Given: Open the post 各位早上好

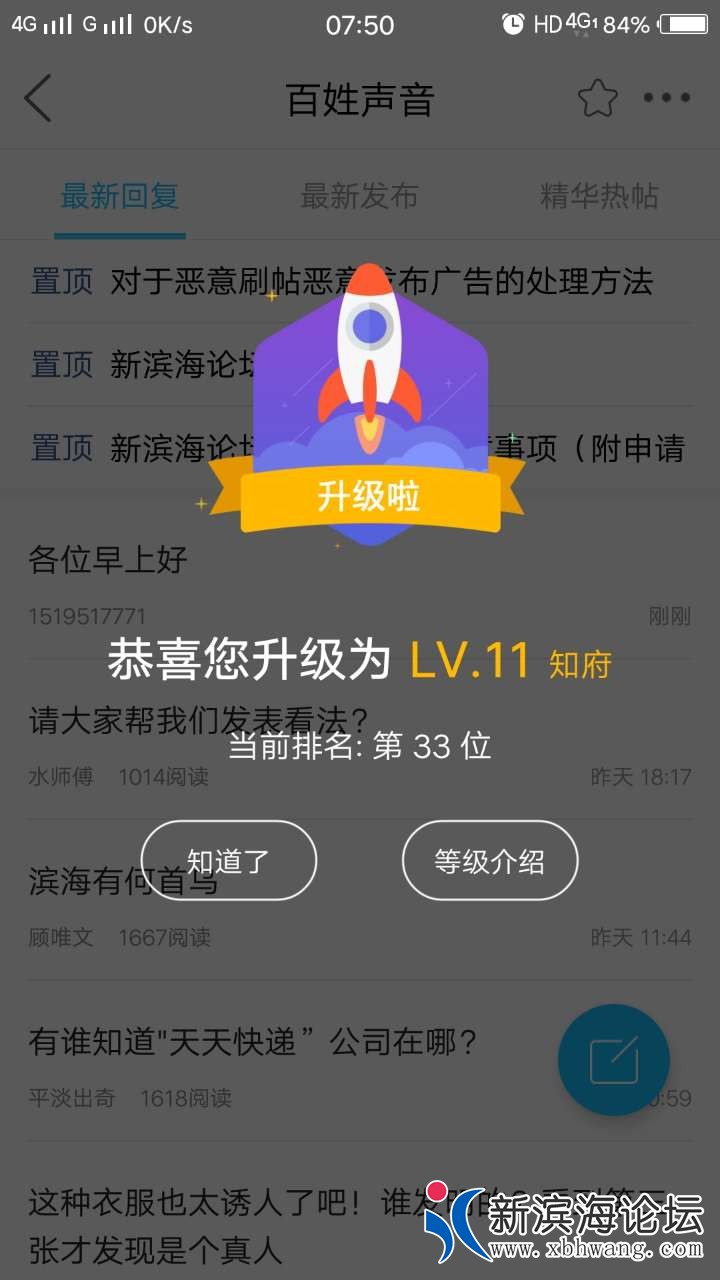Looking at the screenshot, I should coord(108,560).
